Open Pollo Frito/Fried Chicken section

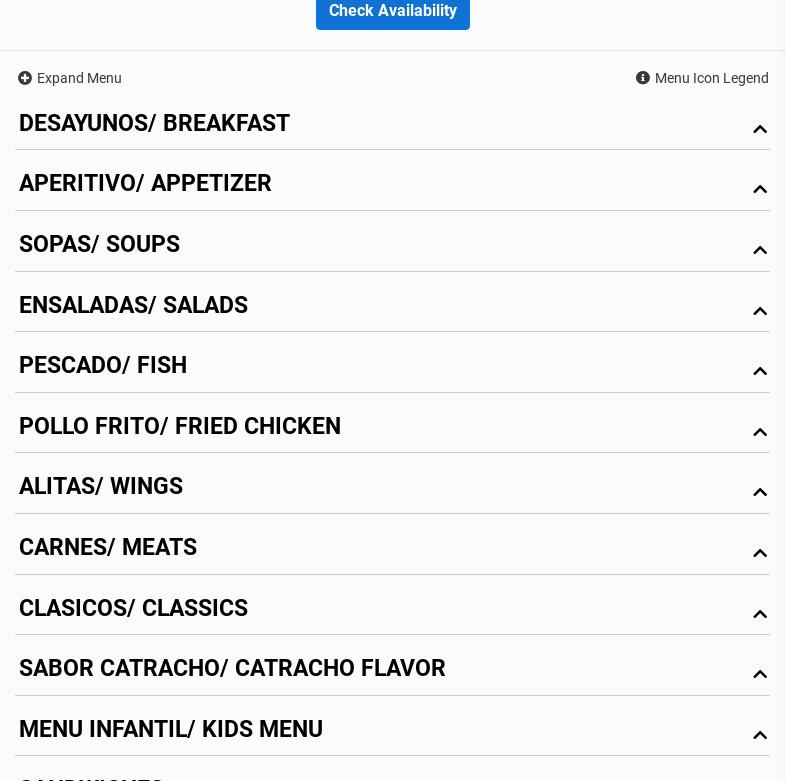click(x=392, y=427)
